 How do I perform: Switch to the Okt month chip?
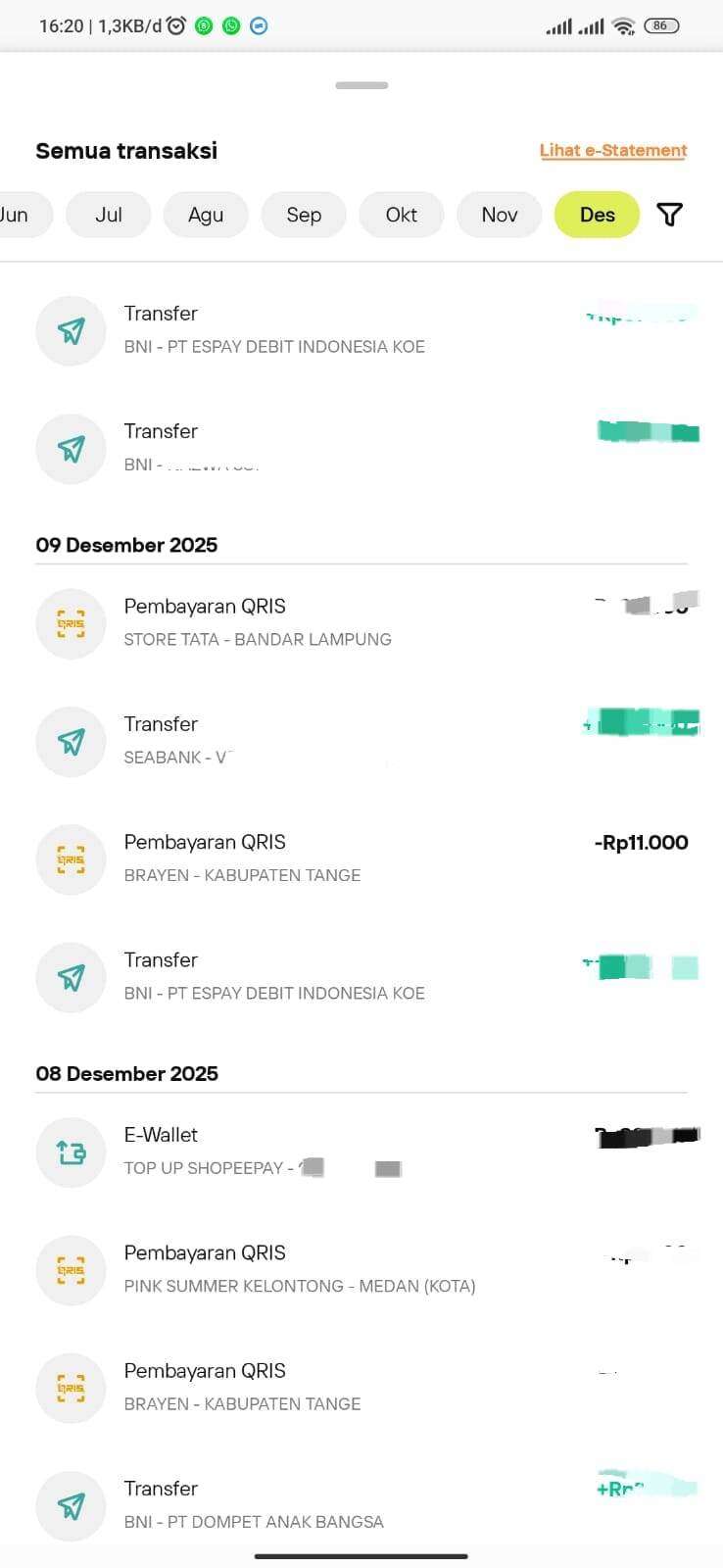(401, 215)
